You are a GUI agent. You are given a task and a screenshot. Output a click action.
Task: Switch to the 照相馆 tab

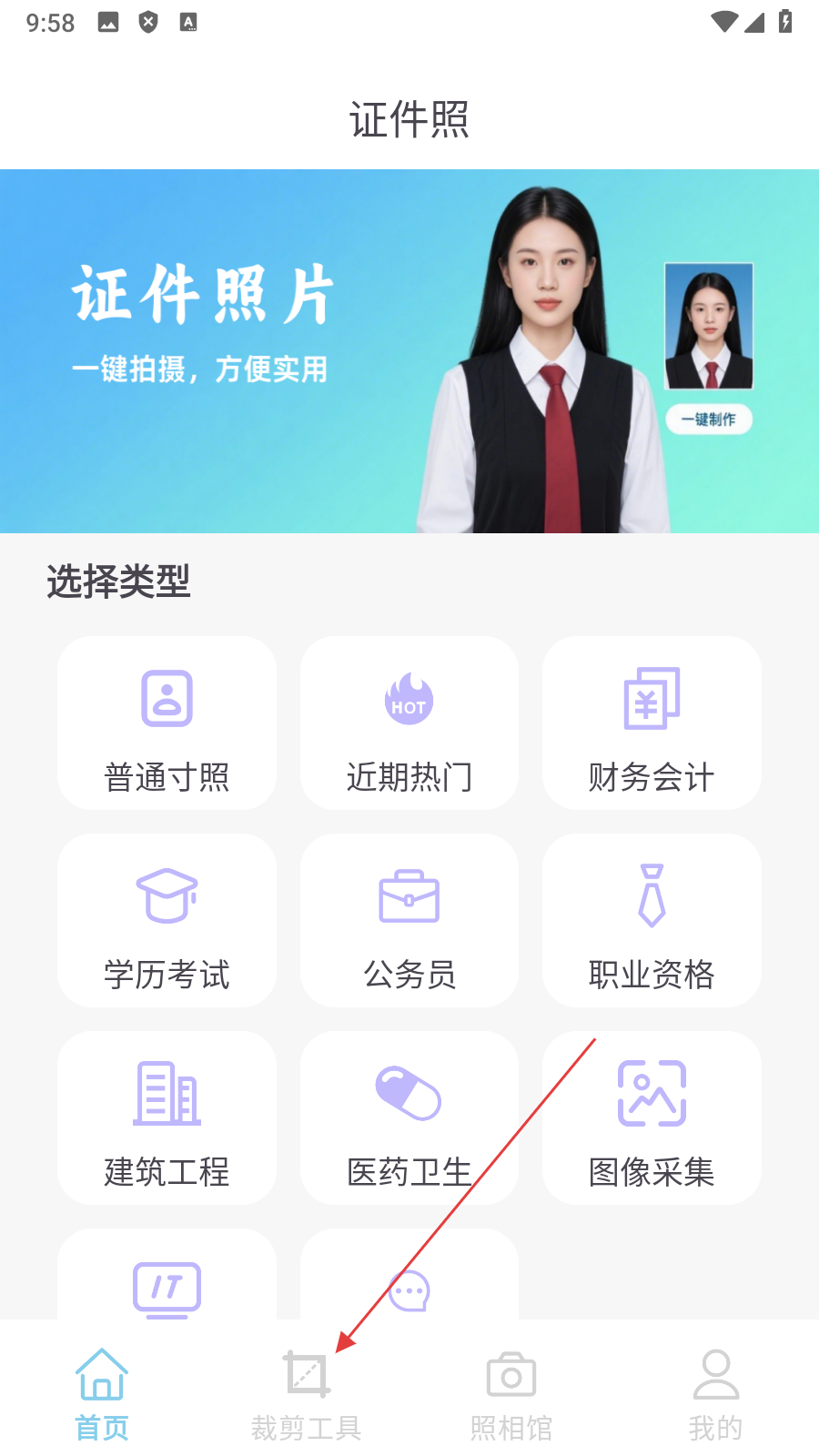[511, 1394]
